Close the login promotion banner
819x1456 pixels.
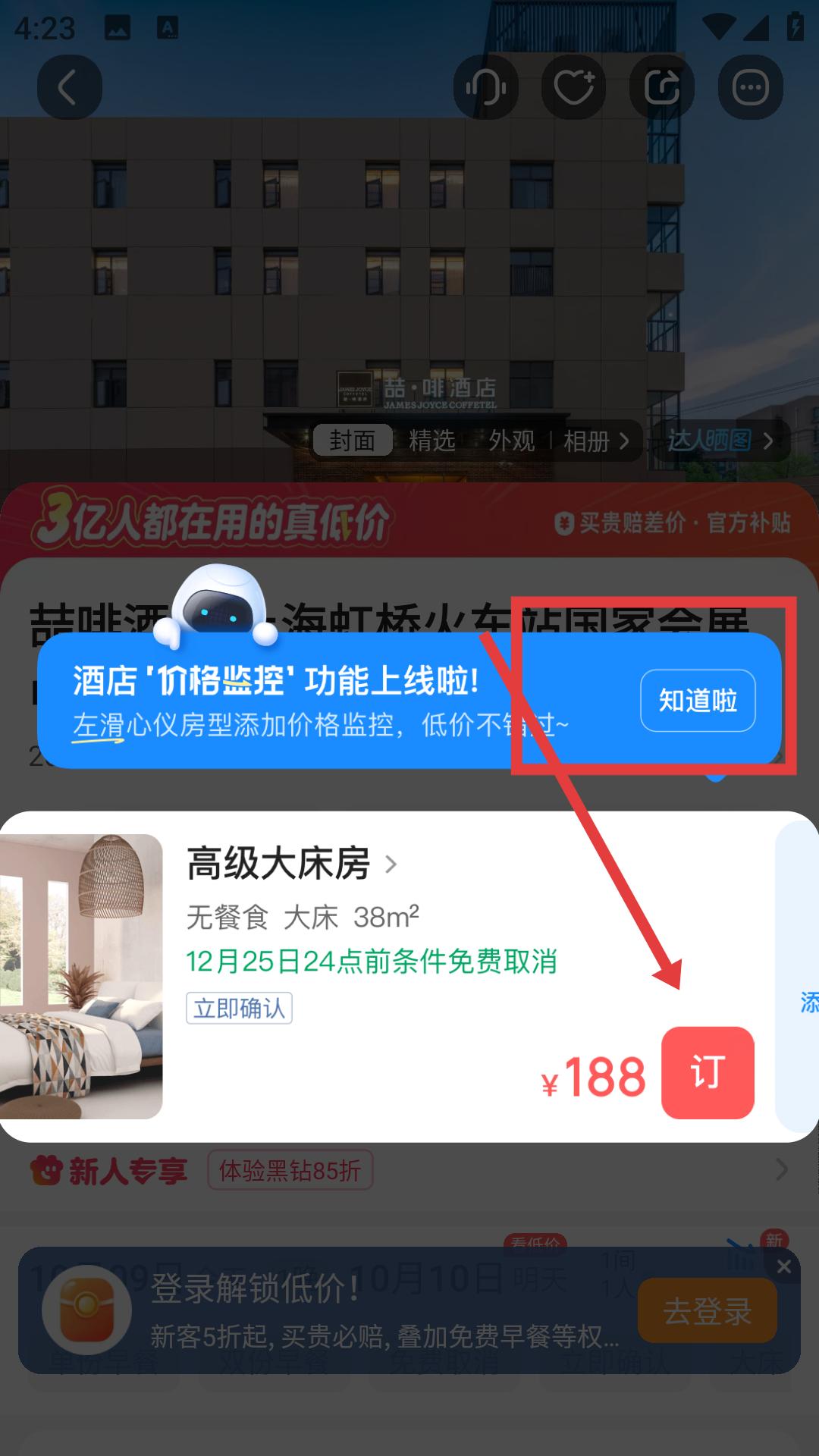pos(784,1266)
